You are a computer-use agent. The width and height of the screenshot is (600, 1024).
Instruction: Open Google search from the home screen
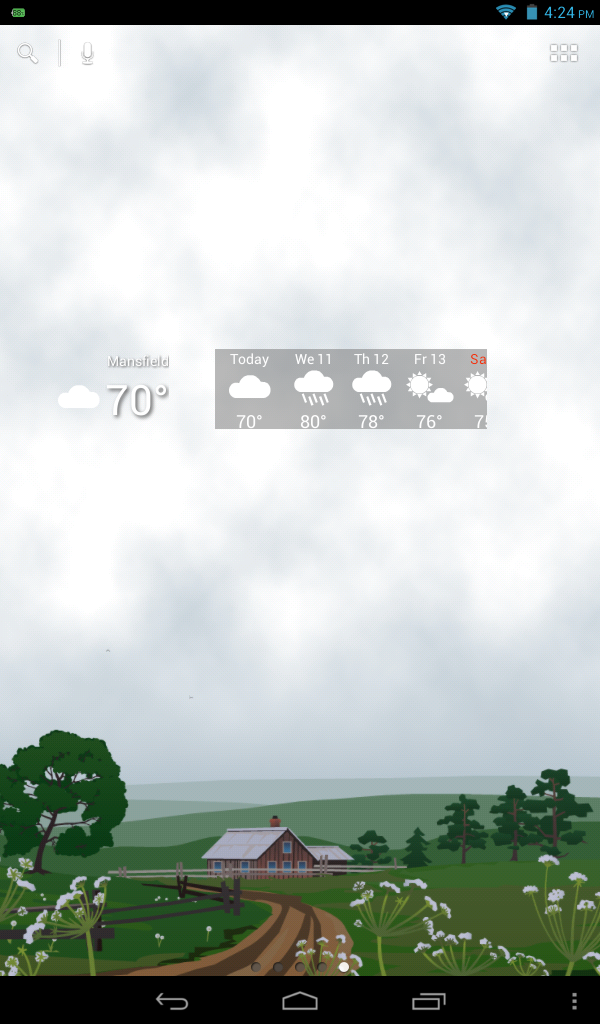click(x=28, y=54)
